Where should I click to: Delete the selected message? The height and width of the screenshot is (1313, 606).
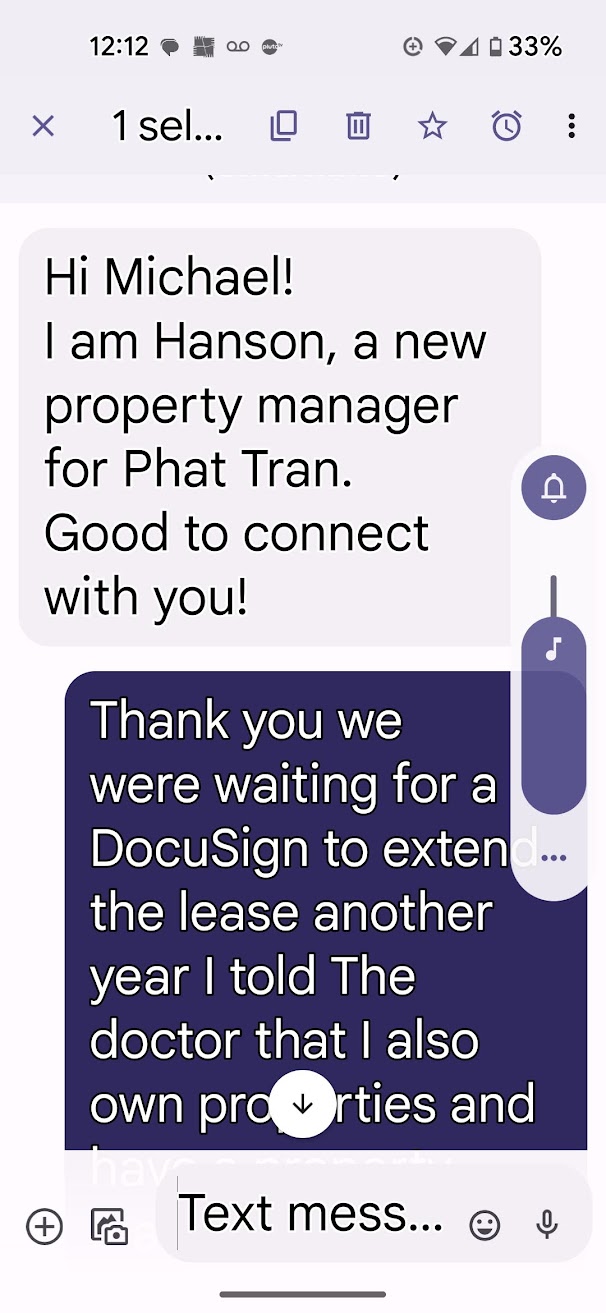358,126
